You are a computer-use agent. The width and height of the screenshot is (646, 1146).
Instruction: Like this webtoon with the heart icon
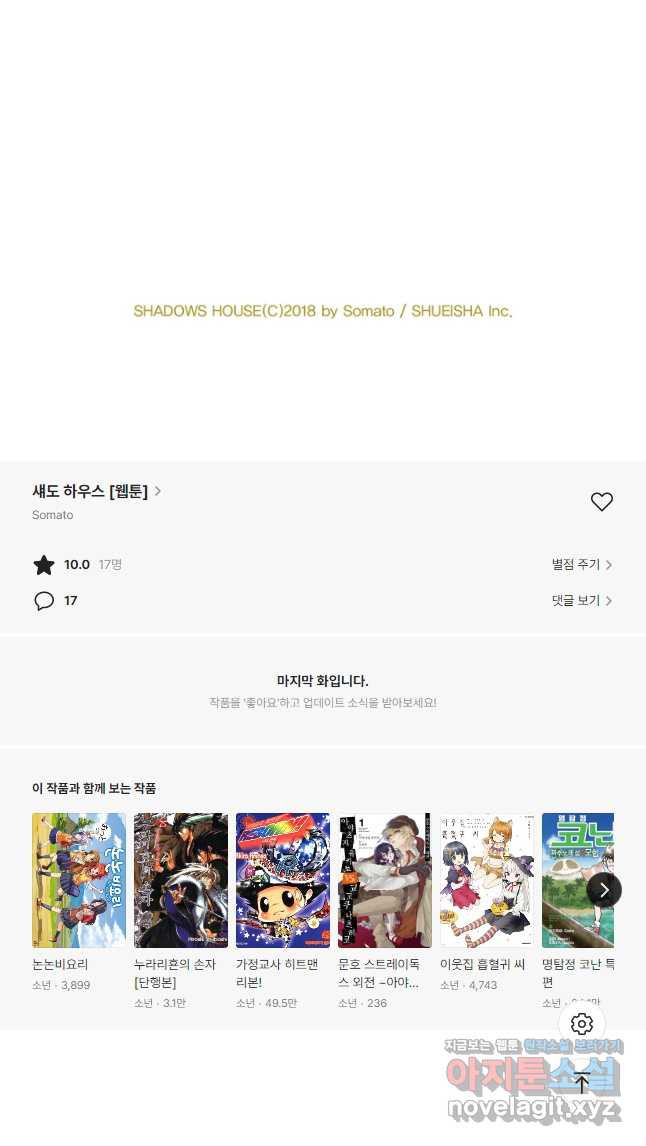(601, 502)
